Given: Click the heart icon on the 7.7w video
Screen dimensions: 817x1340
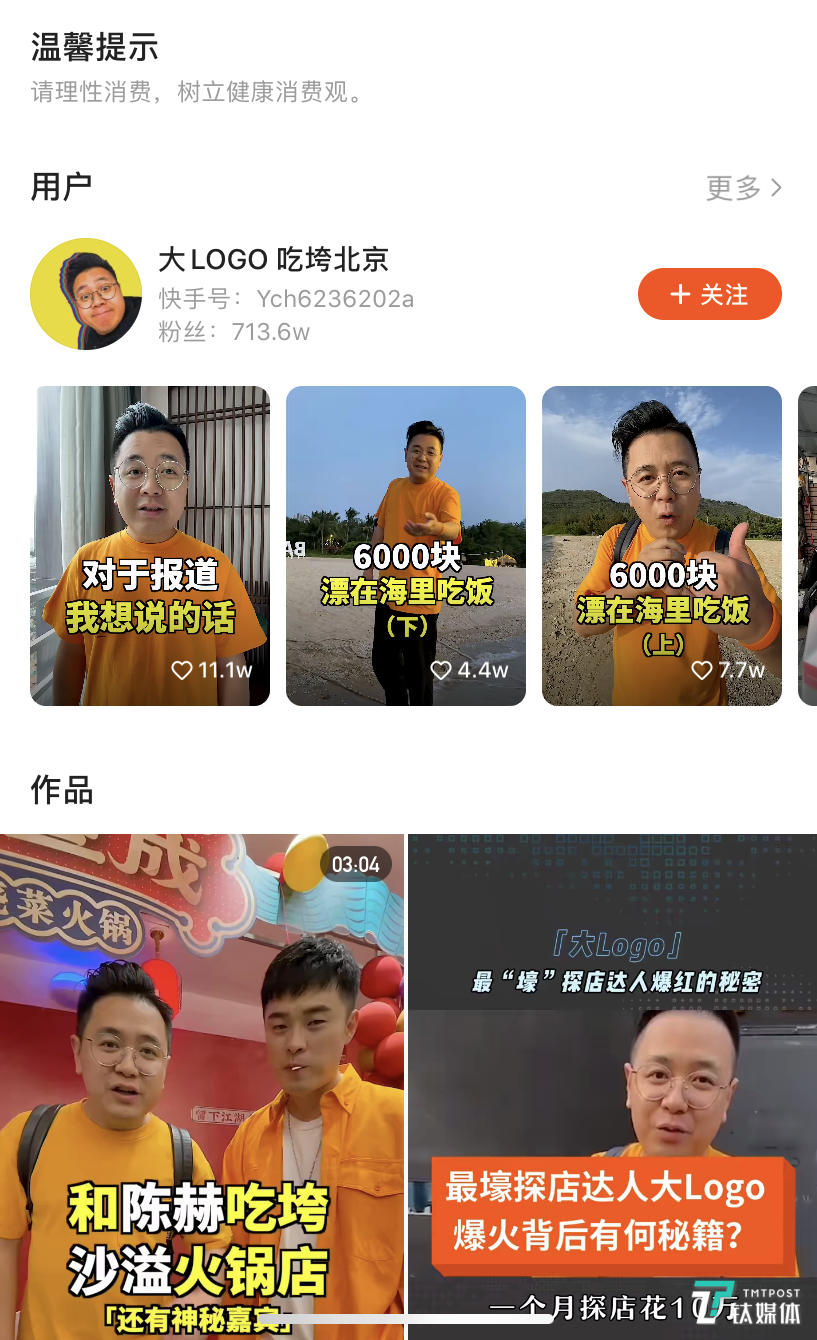Looking at the screenshot, I should pyautogui.click(x=701, y=671).
